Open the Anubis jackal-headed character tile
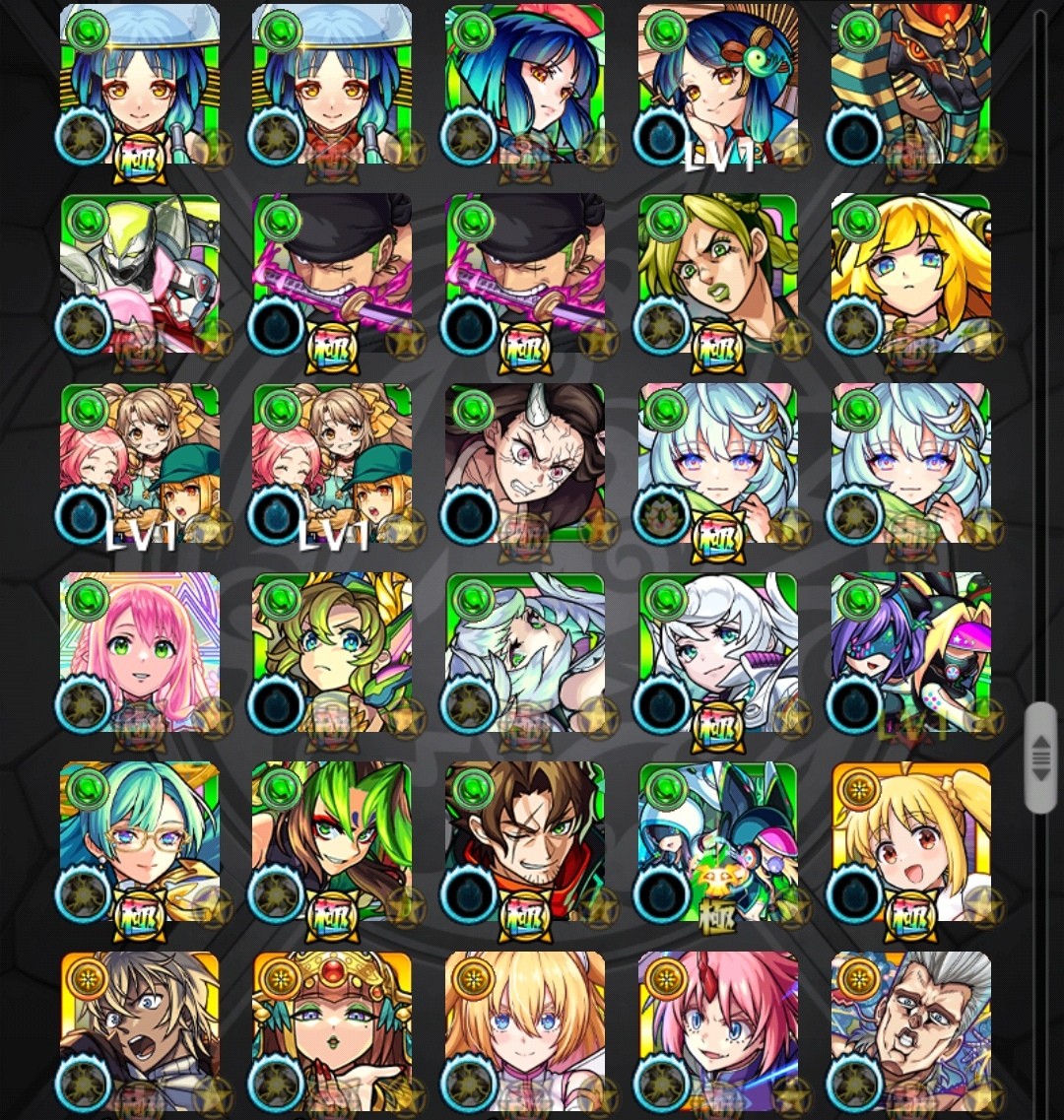The width and height of the screenshot is (1064, 1120). [x=910, y=85]
